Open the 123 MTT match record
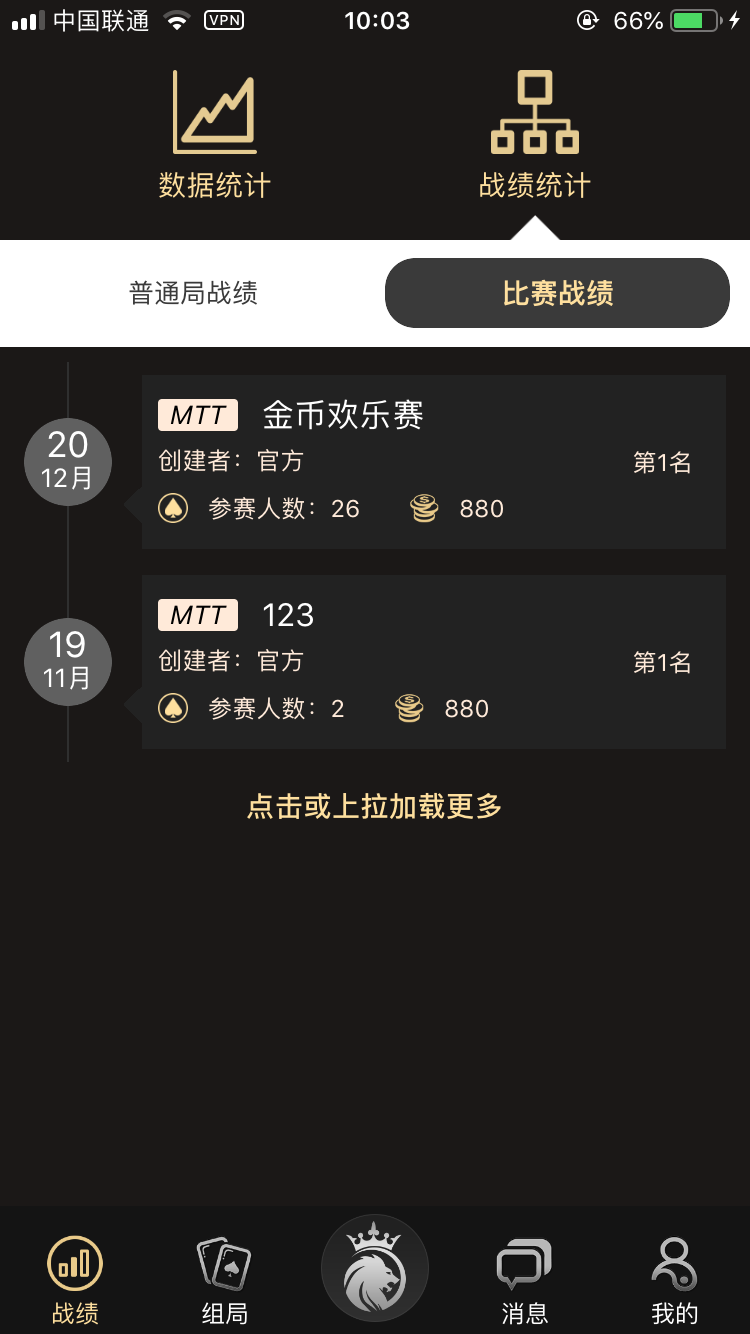 [433, 662]
